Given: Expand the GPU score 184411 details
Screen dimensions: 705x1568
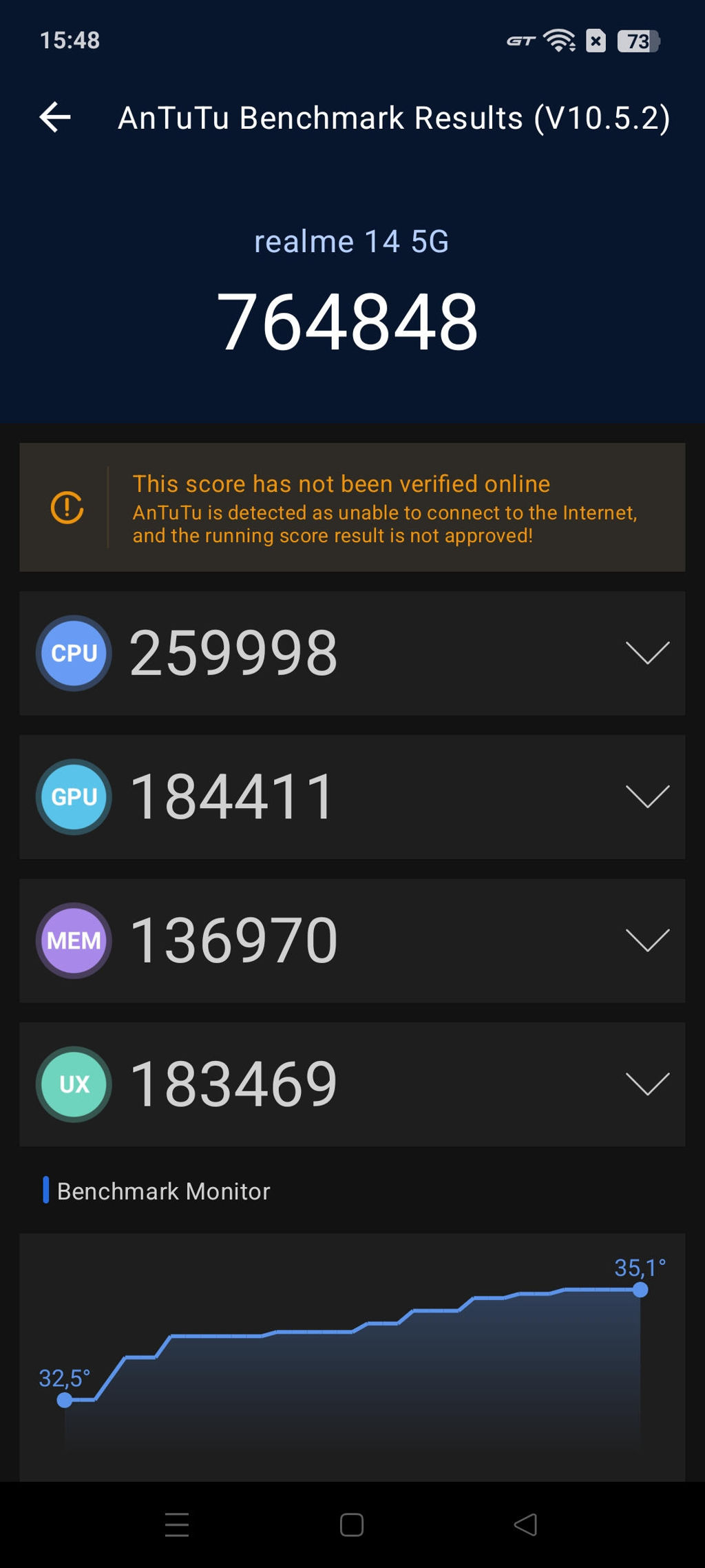Looking at the screenshot, I should coord(647,796).
